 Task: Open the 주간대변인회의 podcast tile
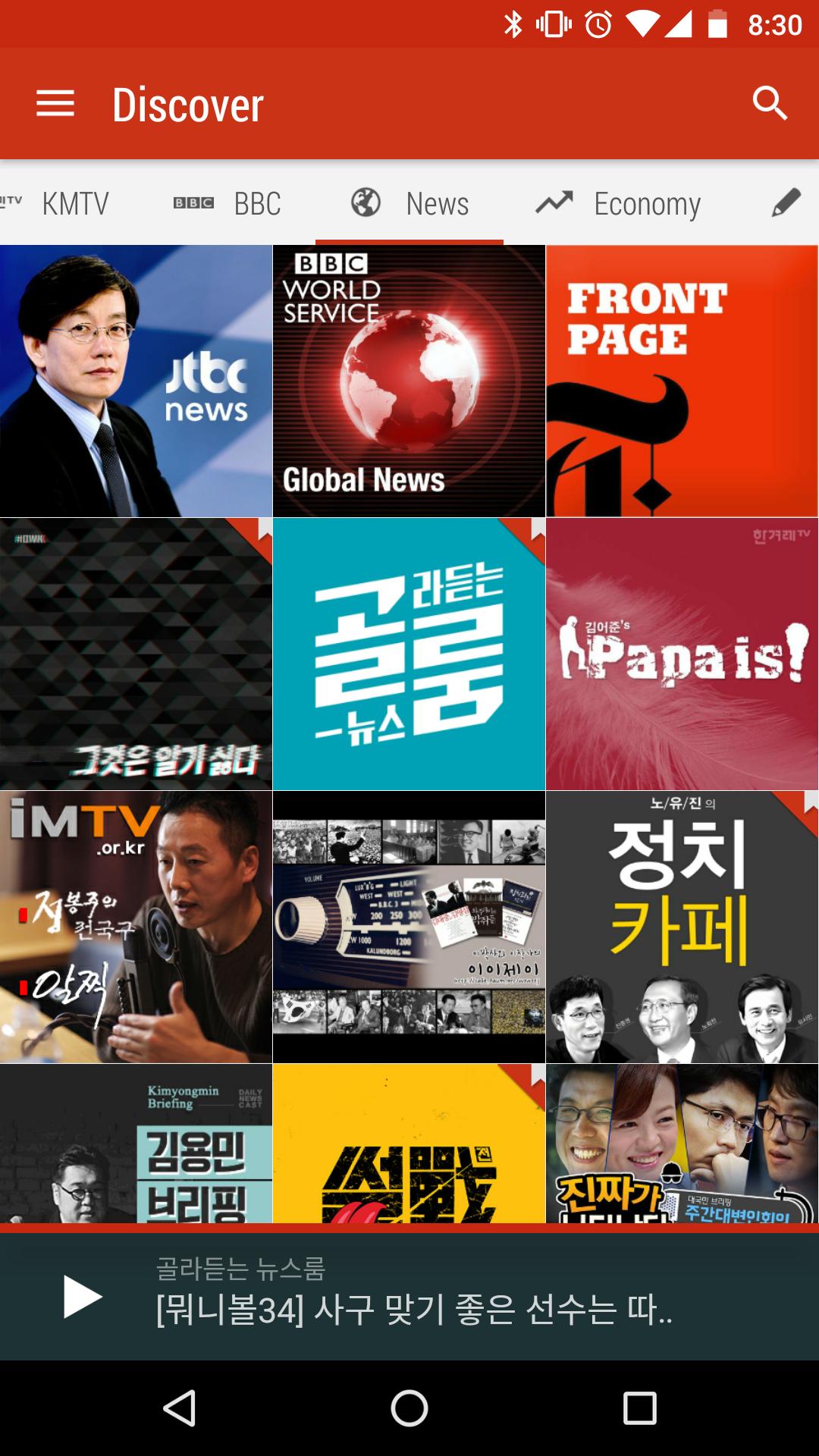click(682, 1144)
